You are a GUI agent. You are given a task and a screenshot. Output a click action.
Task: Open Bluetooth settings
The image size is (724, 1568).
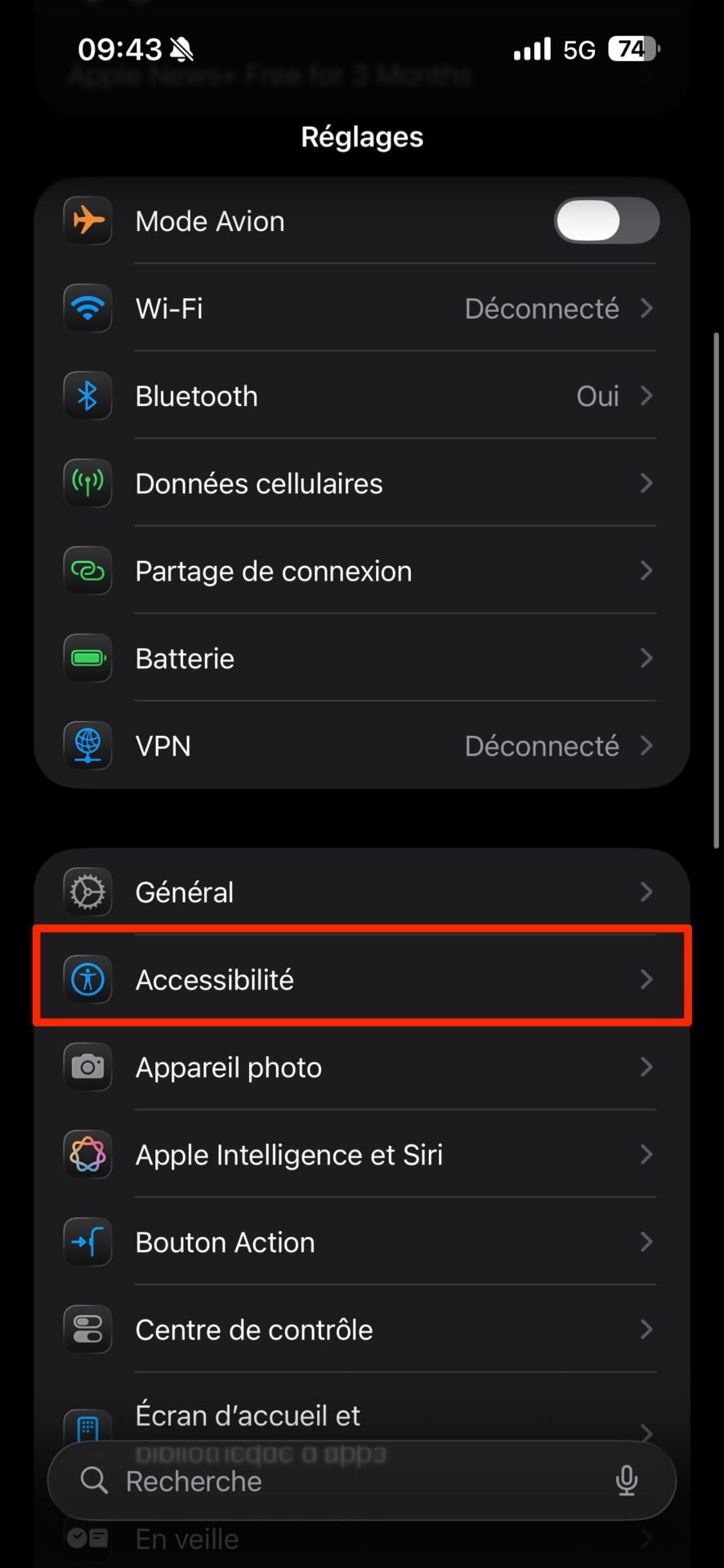(x=362, y=396)
